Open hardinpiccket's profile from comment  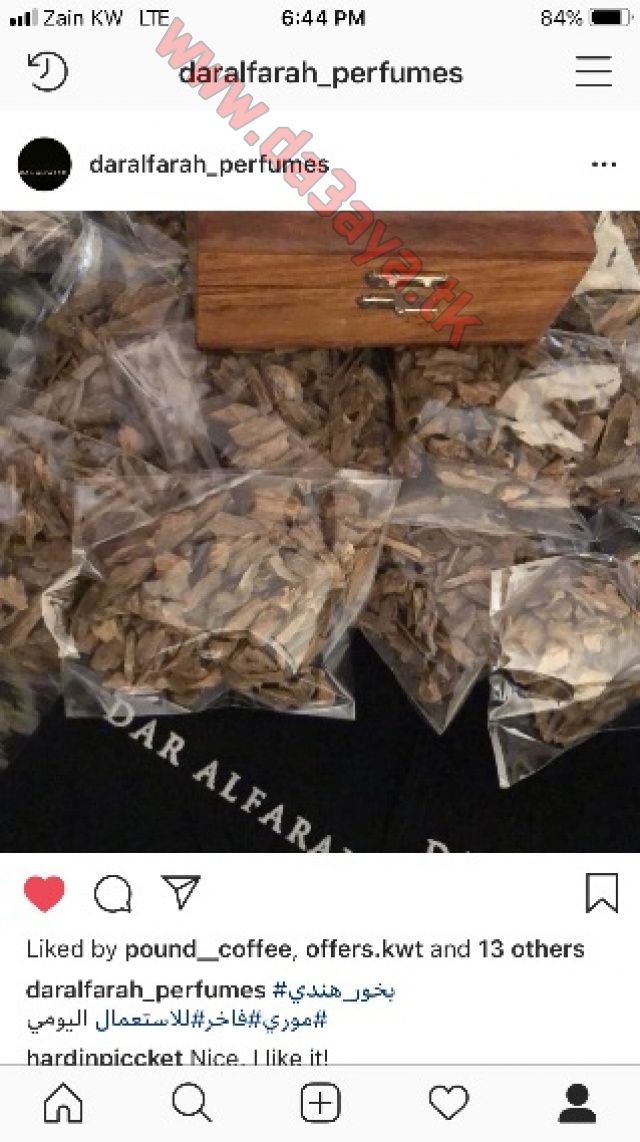pos(104,1057)
